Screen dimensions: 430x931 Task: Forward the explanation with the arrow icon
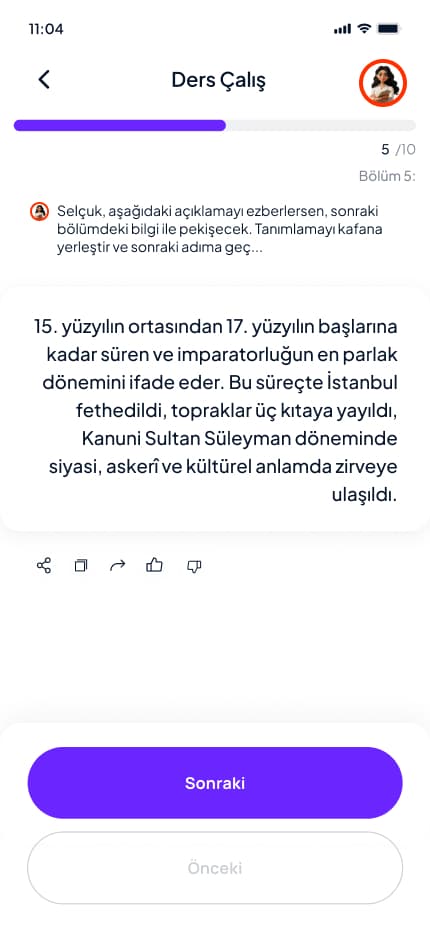[x=118, y=566]
